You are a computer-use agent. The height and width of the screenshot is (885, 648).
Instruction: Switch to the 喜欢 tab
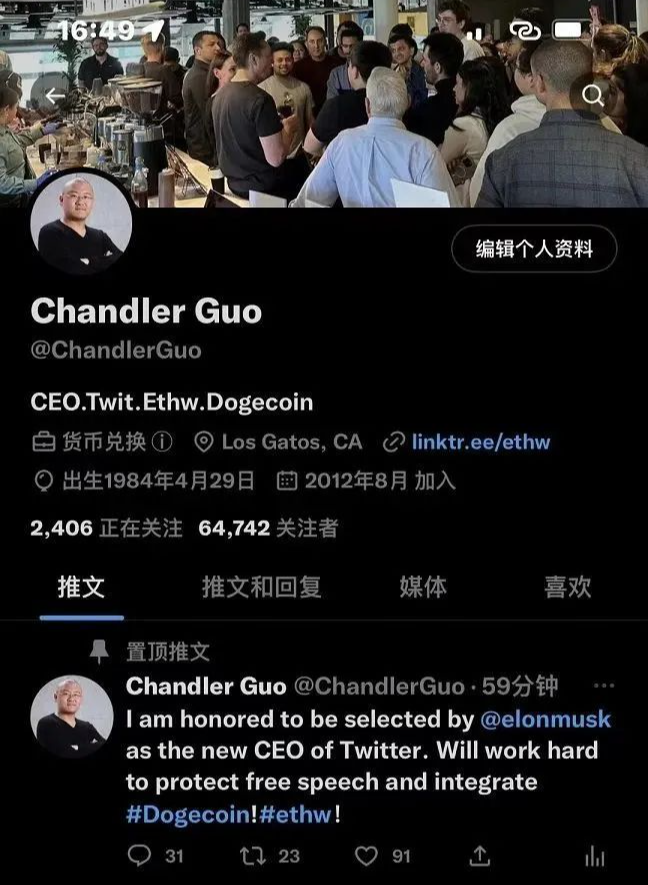pyautogui.click(x=567, y=587)
